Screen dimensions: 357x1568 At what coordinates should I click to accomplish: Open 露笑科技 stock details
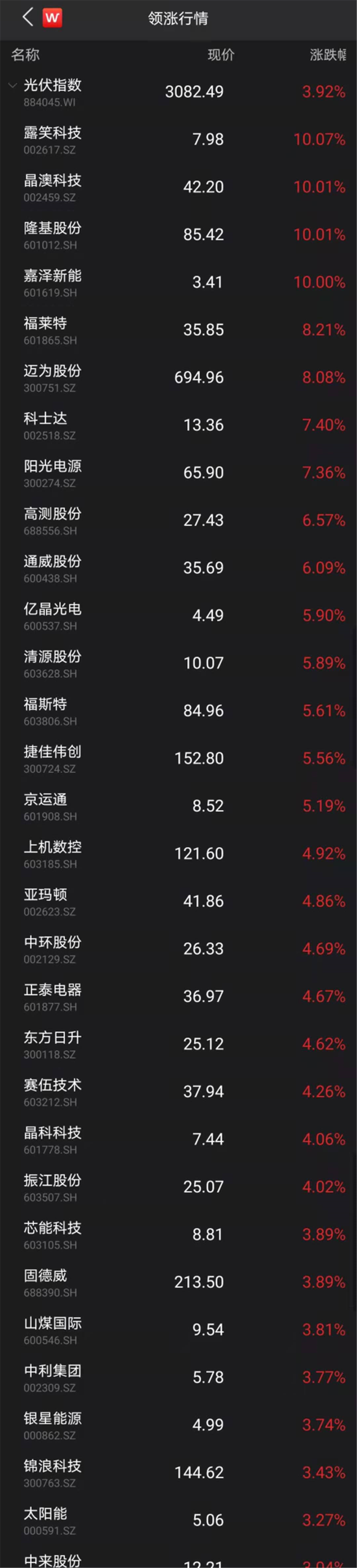(52, 140)
